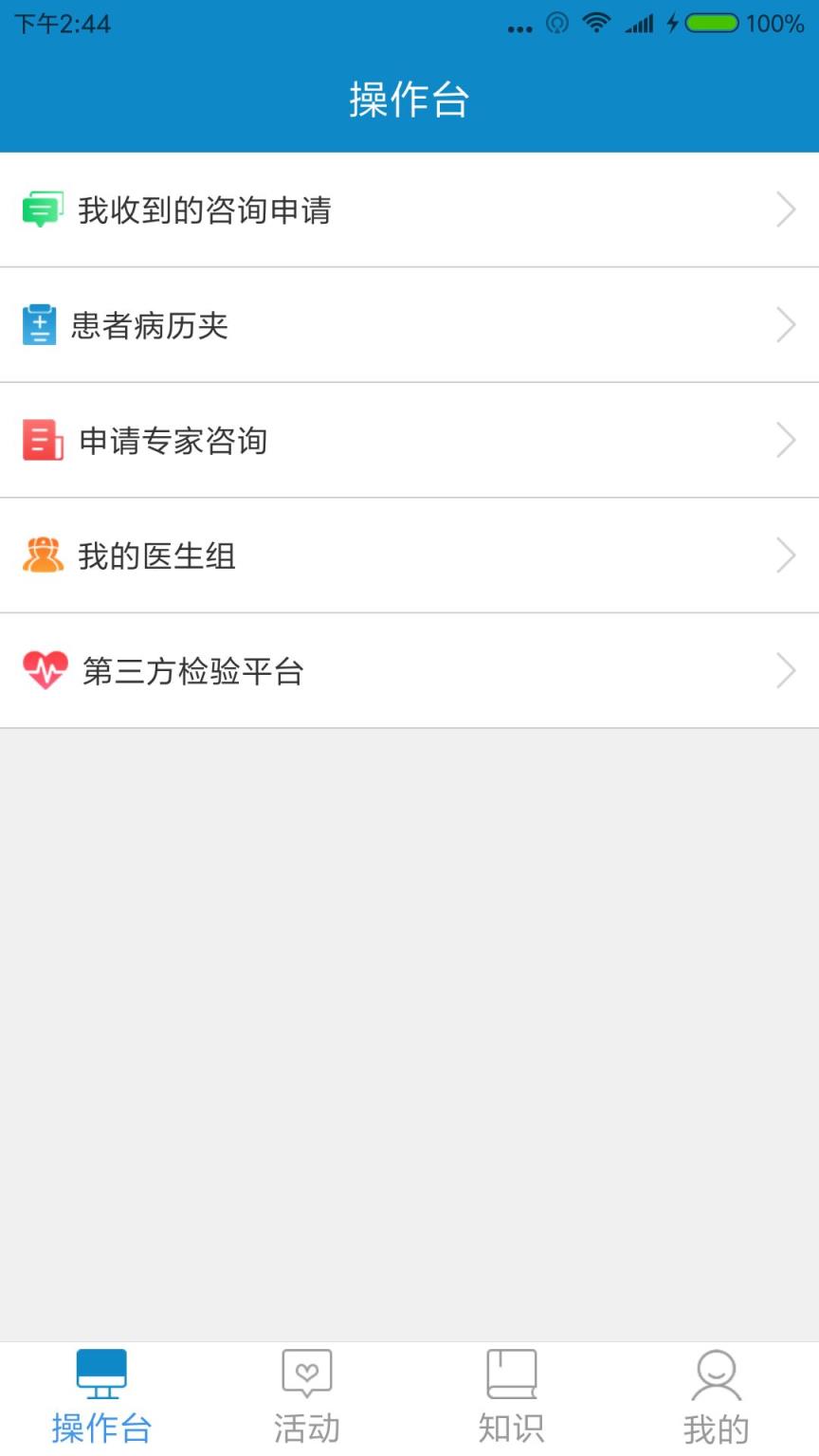
Task: Switch to the 活动 tab
Action: tap(306, 1398)
